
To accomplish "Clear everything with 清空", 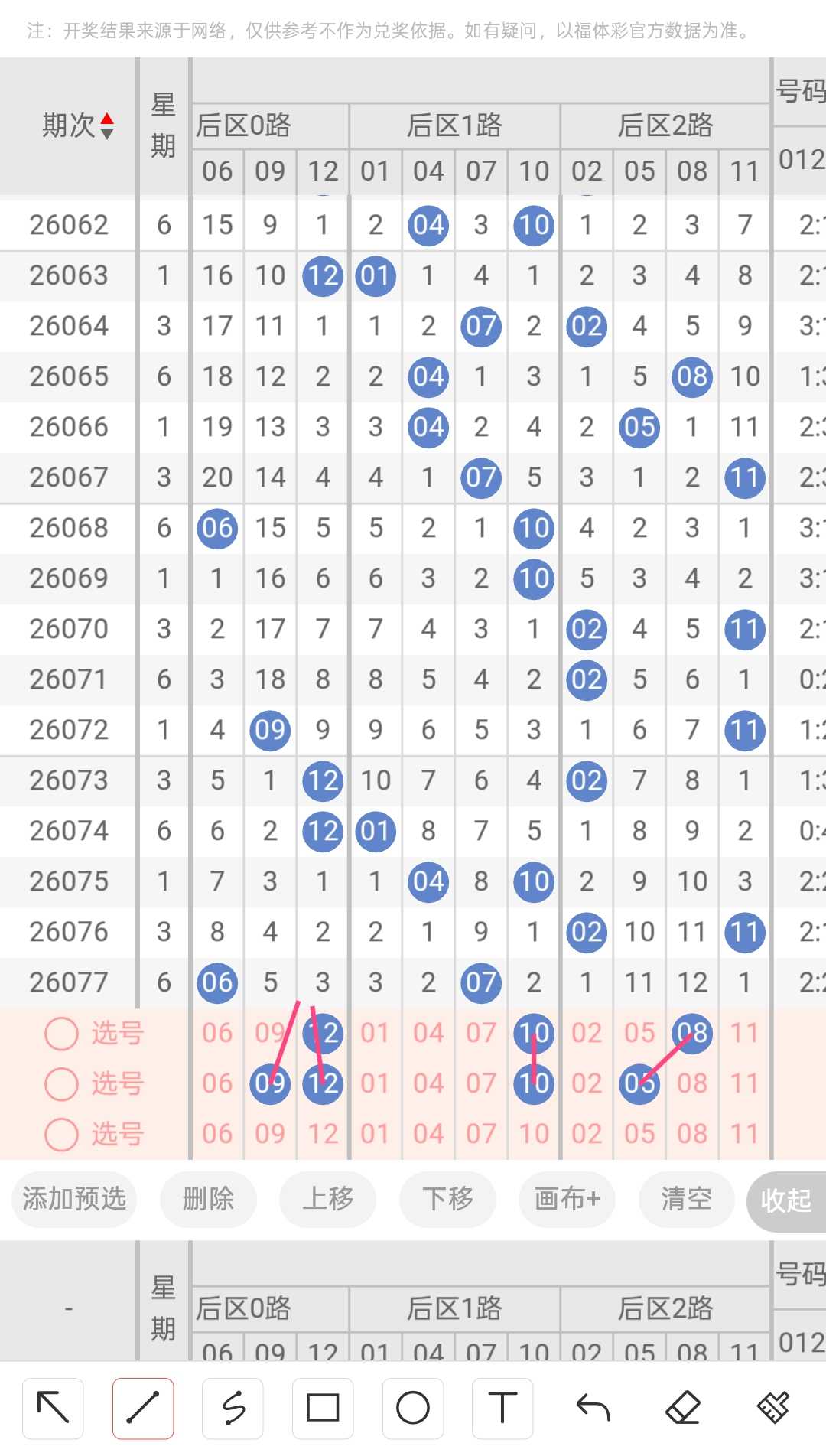I will coord(686,1199).
